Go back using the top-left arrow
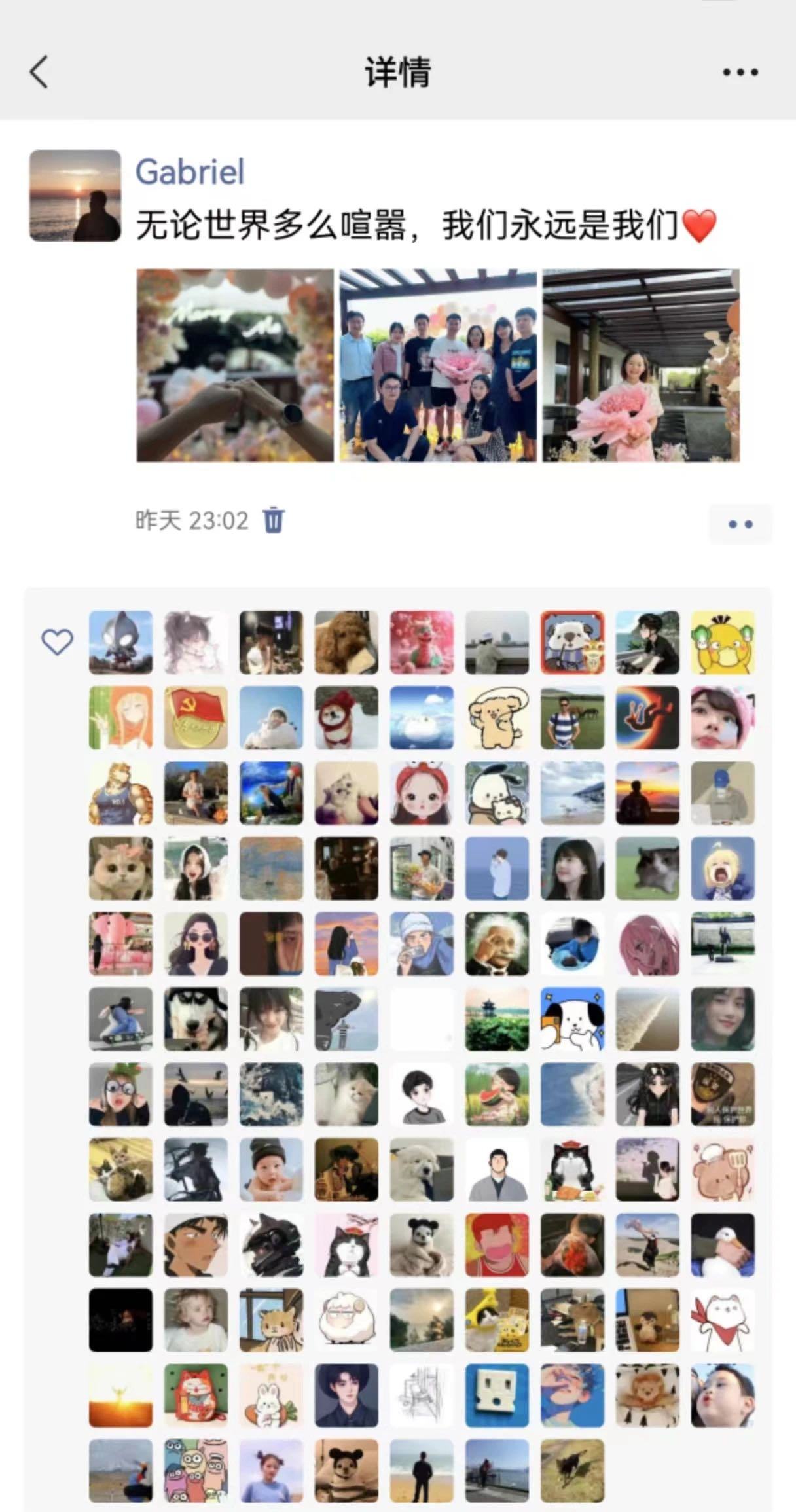796x1512 pixels. (x=39, y=71)
